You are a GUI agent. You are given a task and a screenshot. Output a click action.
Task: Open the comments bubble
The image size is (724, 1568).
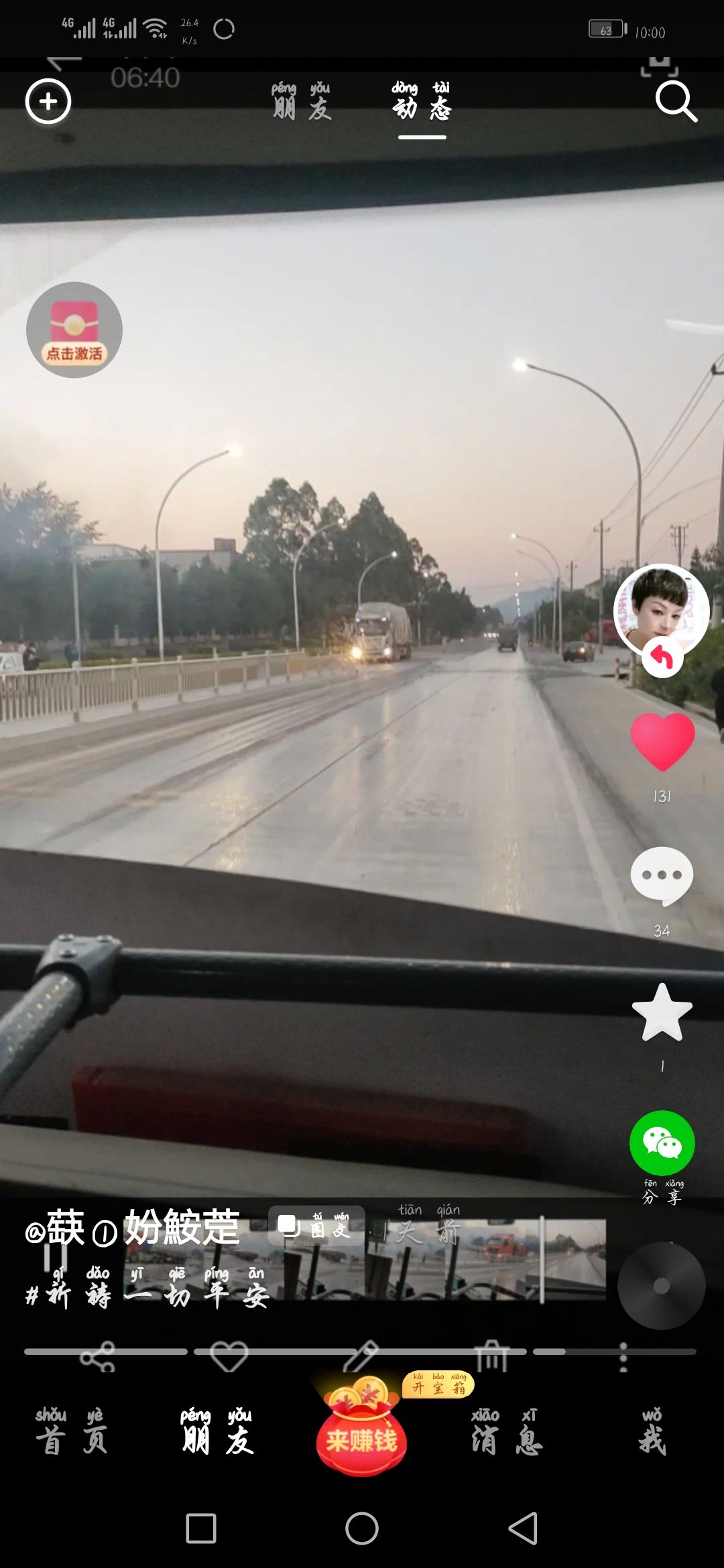pos(662,876)
